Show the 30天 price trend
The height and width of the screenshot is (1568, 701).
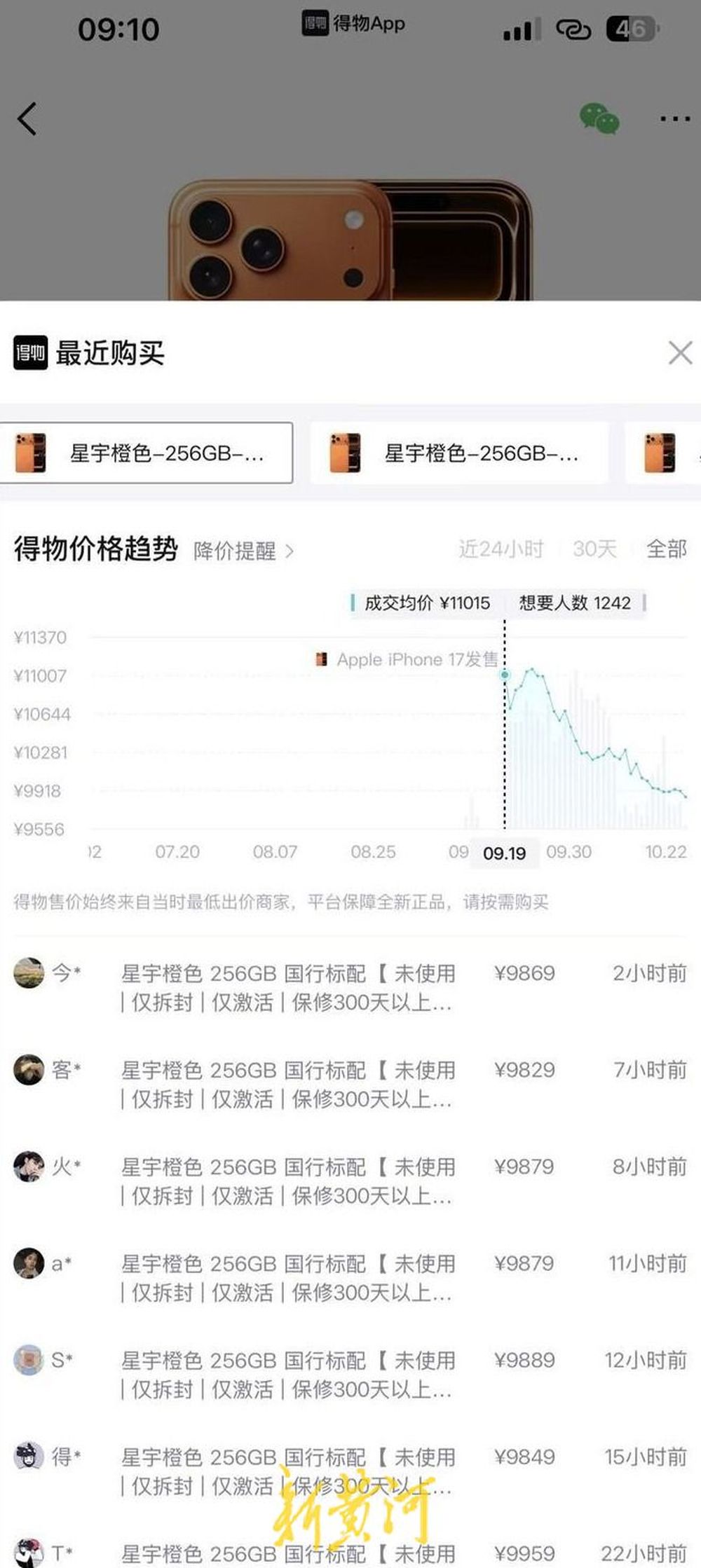[594, 549]
